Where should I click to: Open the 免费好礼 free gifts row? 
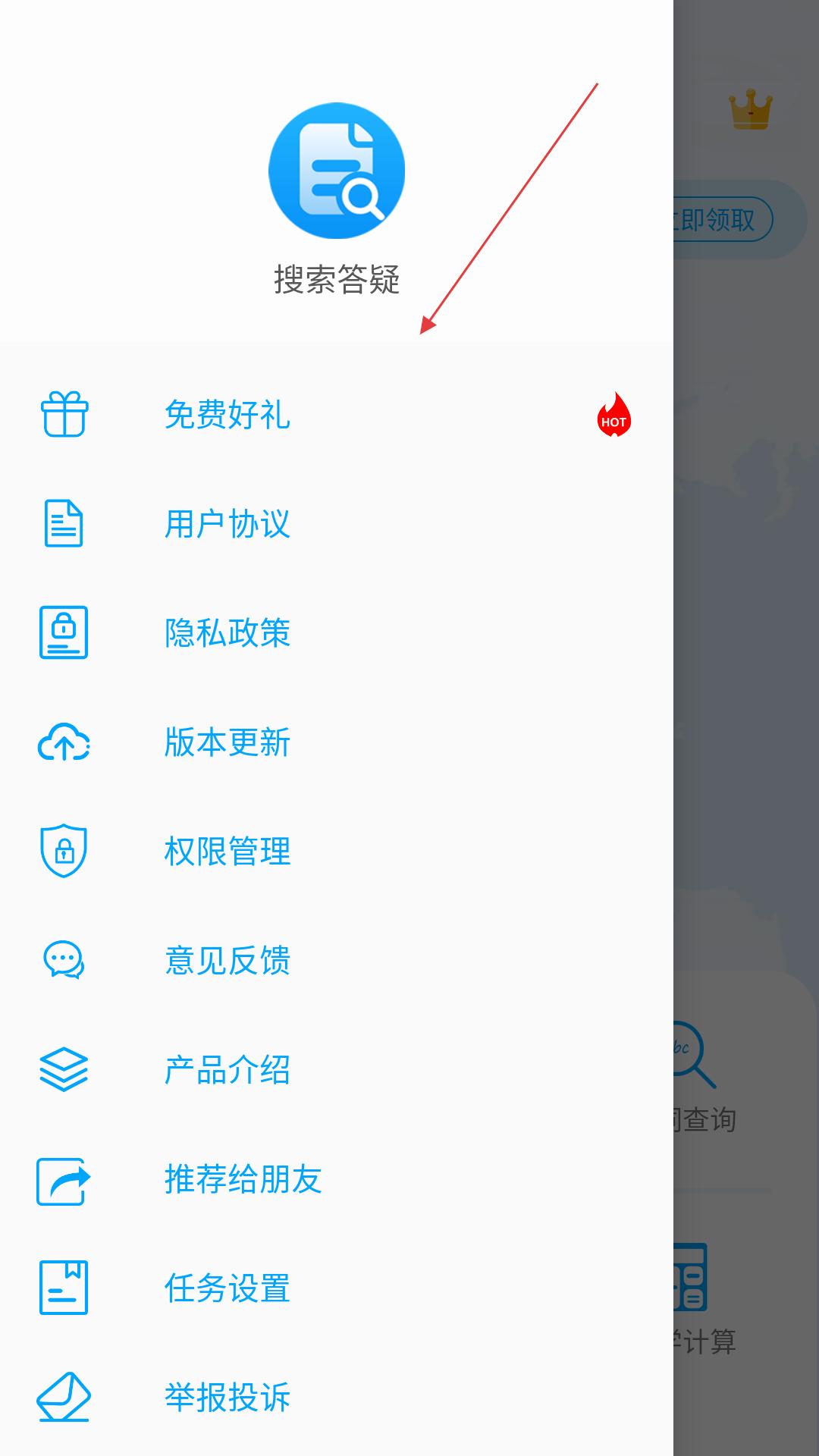(x=337, y=415)
